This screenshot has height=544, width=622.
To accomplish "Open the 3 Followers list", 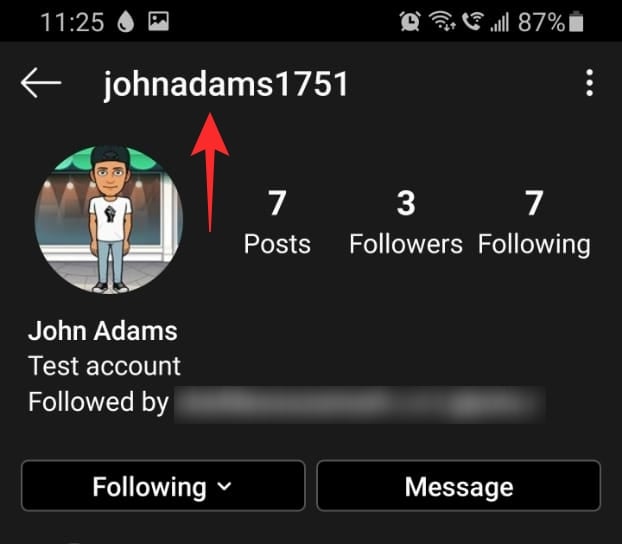I will 405,224.
